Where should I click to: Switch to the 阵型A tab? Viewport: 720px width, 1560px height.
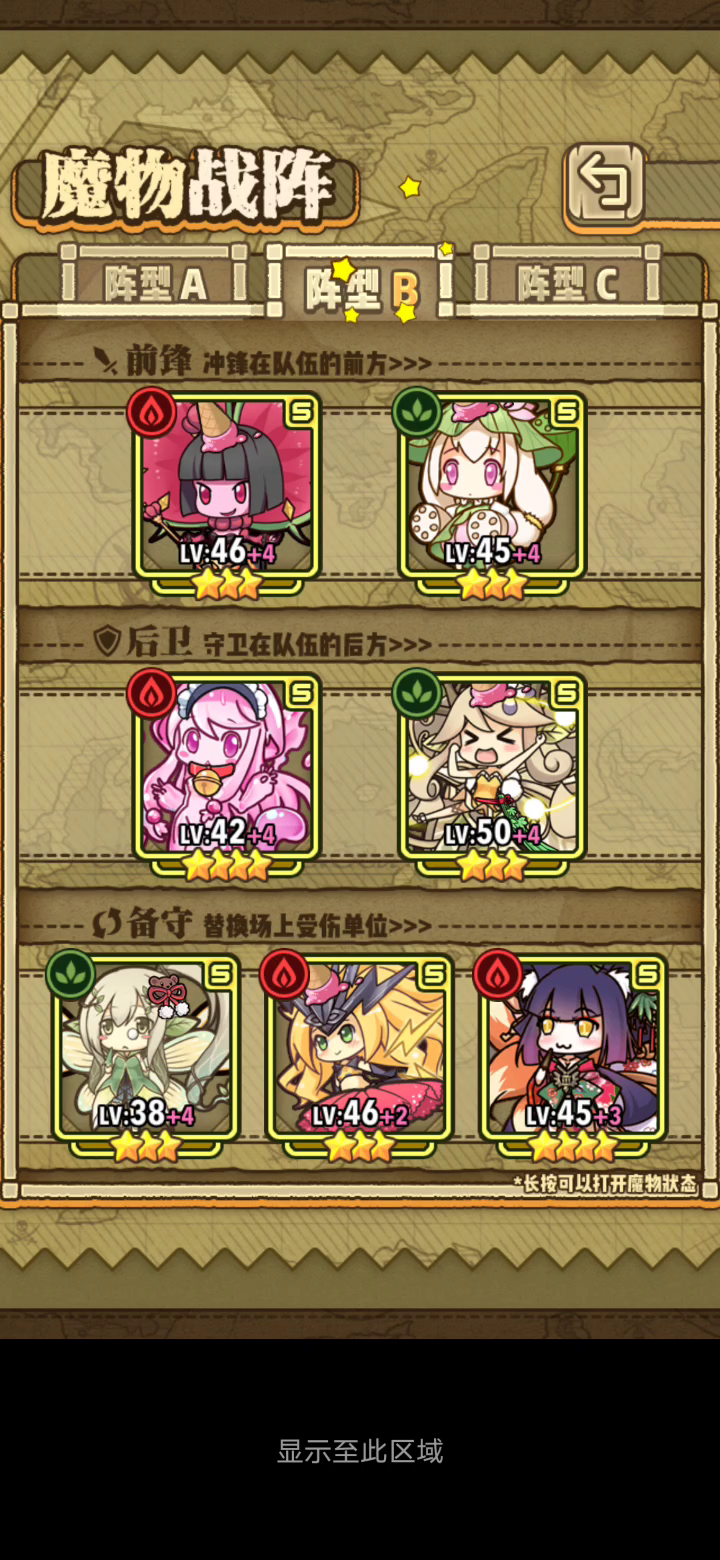(155, 284)
